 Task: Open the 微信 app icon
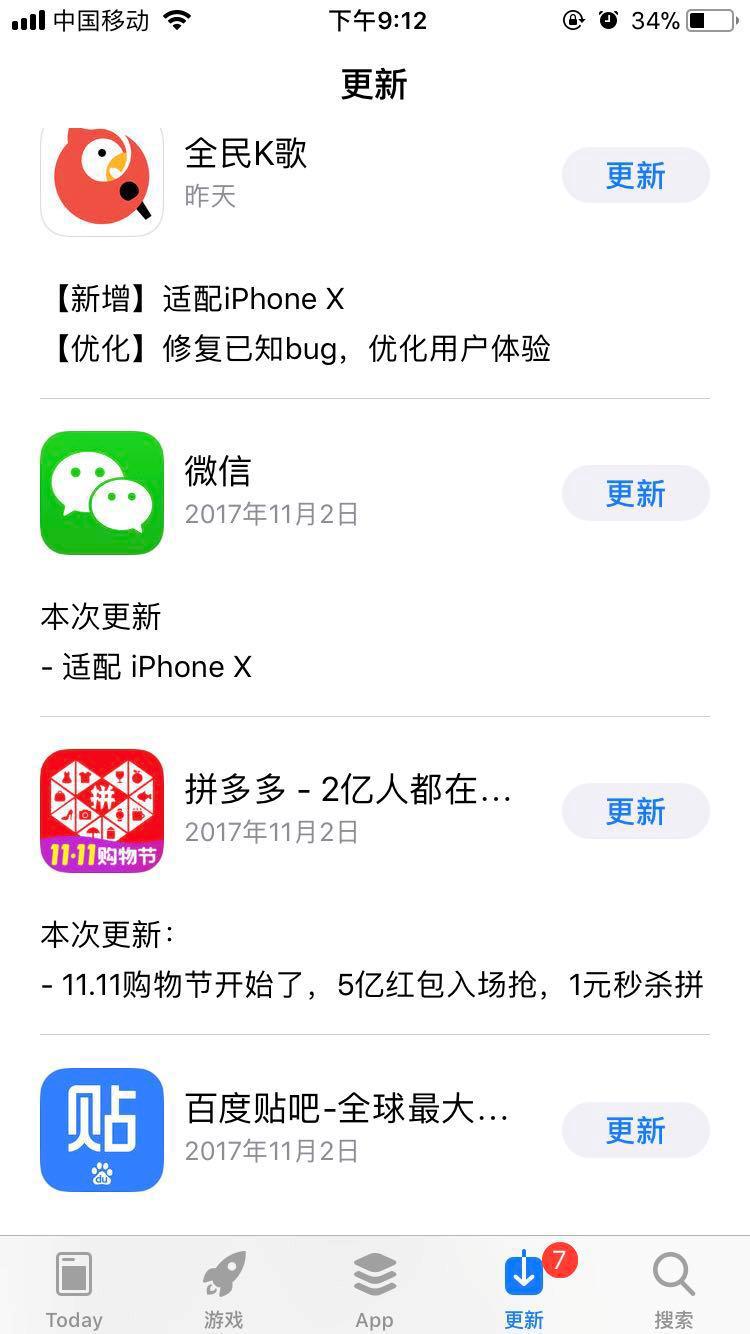click(x=101, y=493)
